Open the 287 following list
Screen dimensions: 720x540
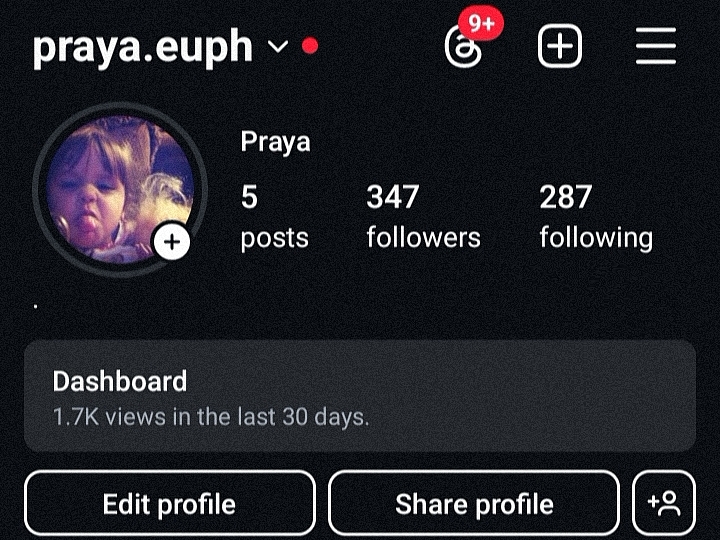click(x=596, y=216)
